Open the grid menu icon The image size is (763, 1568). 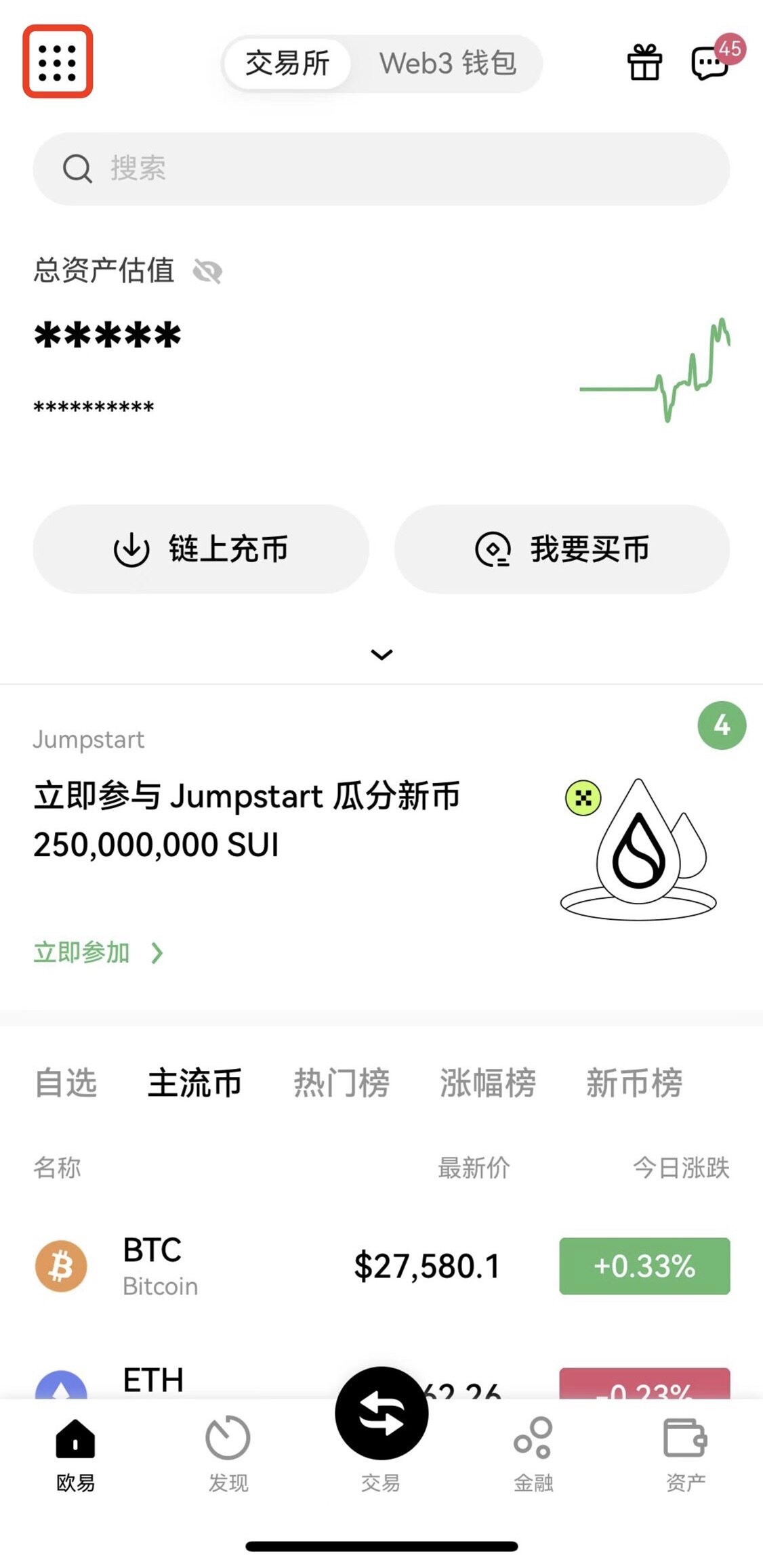pyautogui.click(x=58, y=62)
